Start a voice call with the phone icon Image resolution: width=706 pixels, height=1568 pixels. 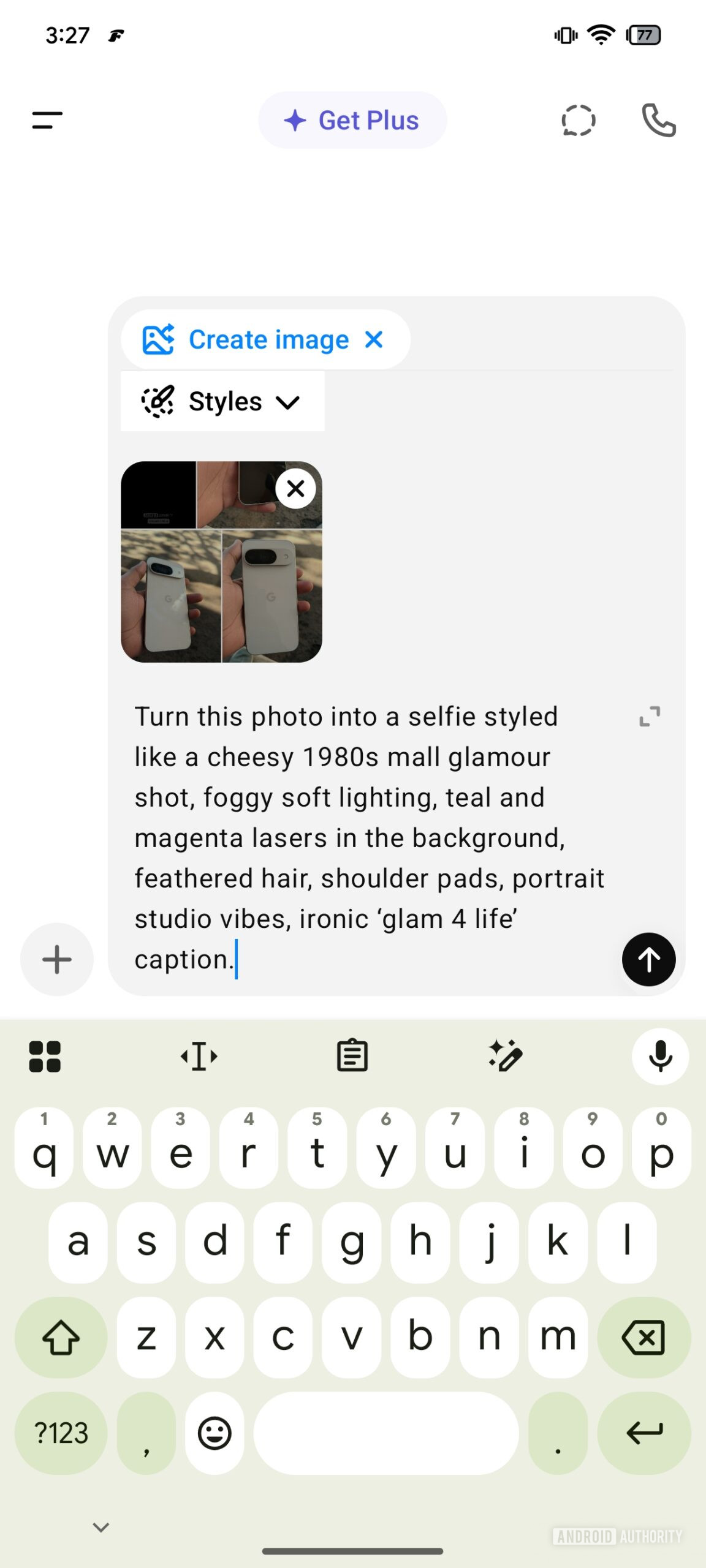(658, 120)
